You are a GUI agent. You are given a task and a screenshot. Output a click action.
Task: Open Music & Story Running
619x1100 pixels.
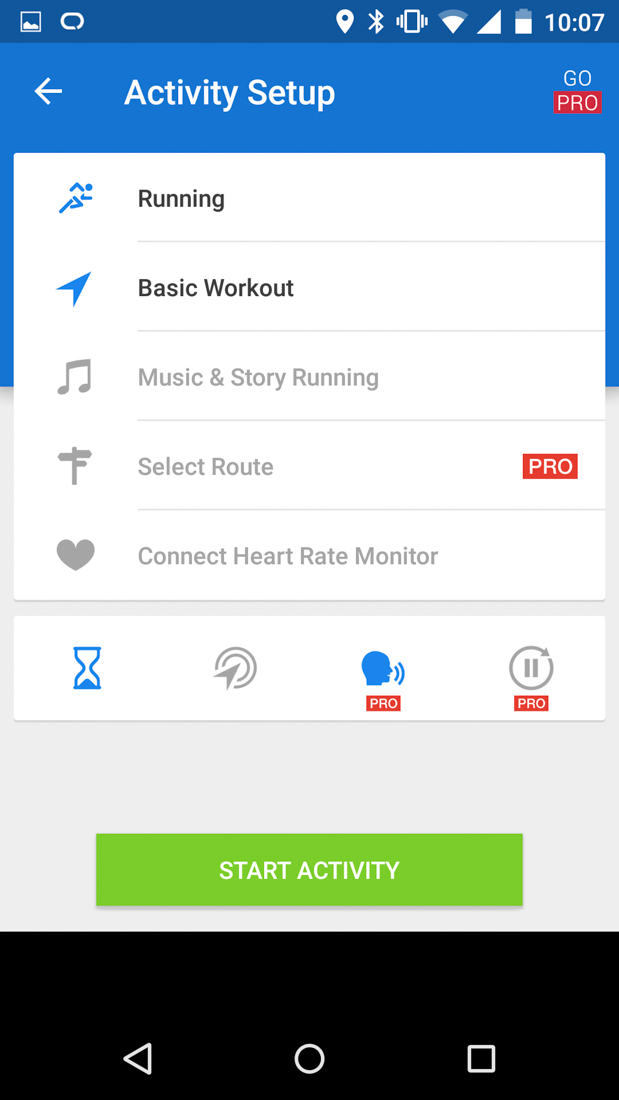pyautogui.click(x=309, y=377)
